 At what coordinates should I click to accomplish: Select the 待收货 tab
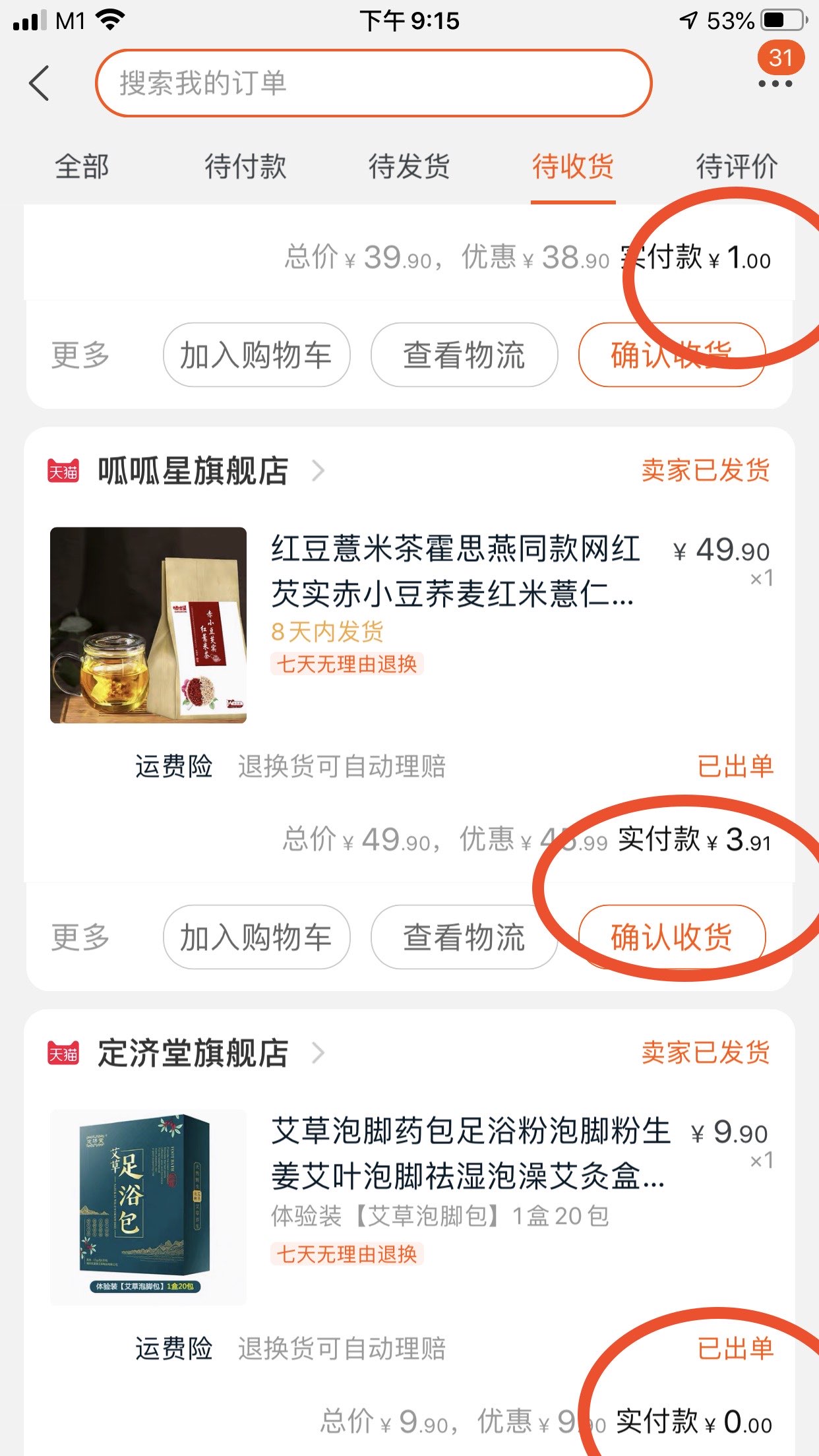573,166
